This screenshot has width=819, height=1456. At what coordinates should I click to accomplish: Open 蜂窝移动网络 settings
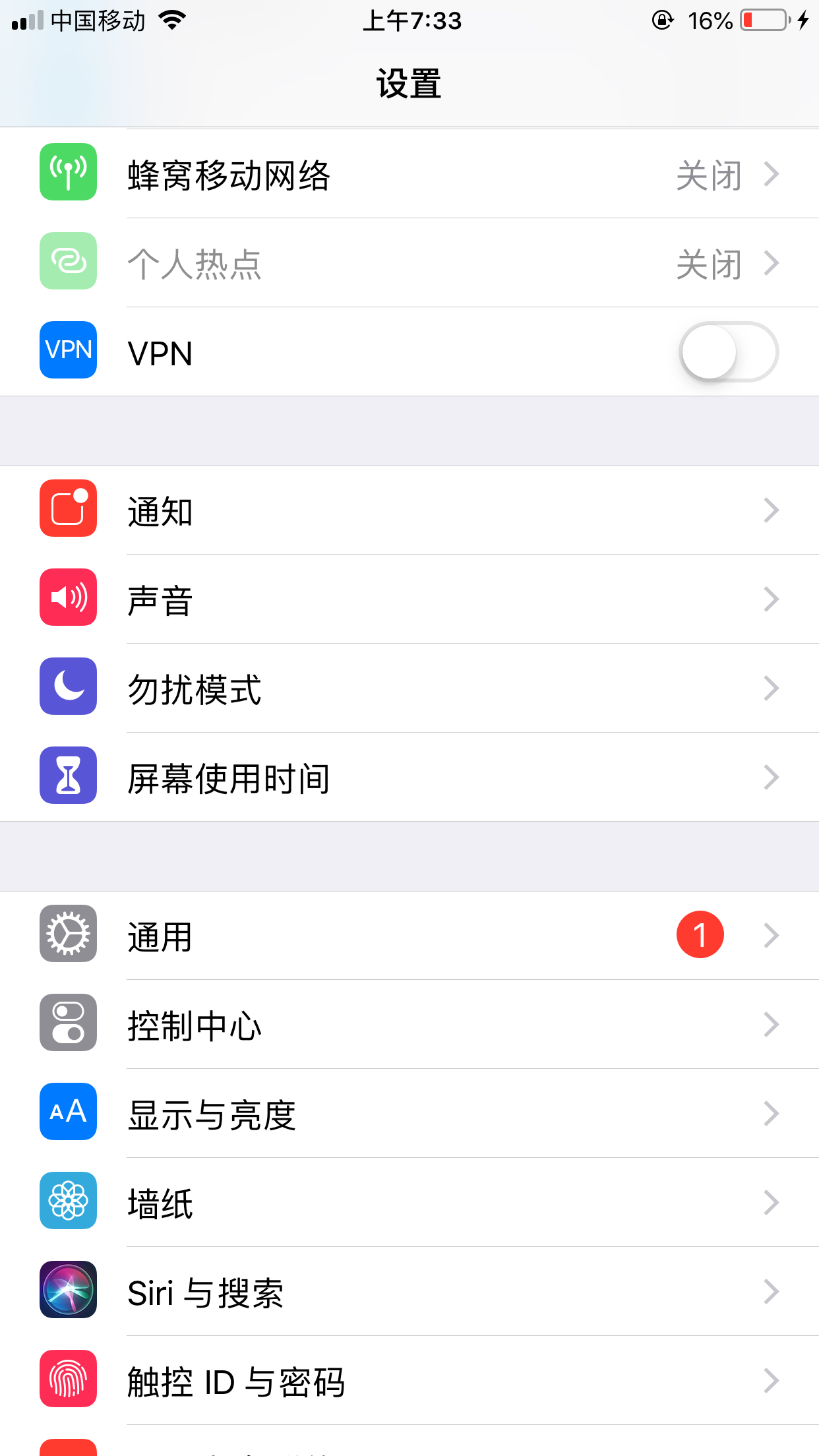(x=409, y=174)
